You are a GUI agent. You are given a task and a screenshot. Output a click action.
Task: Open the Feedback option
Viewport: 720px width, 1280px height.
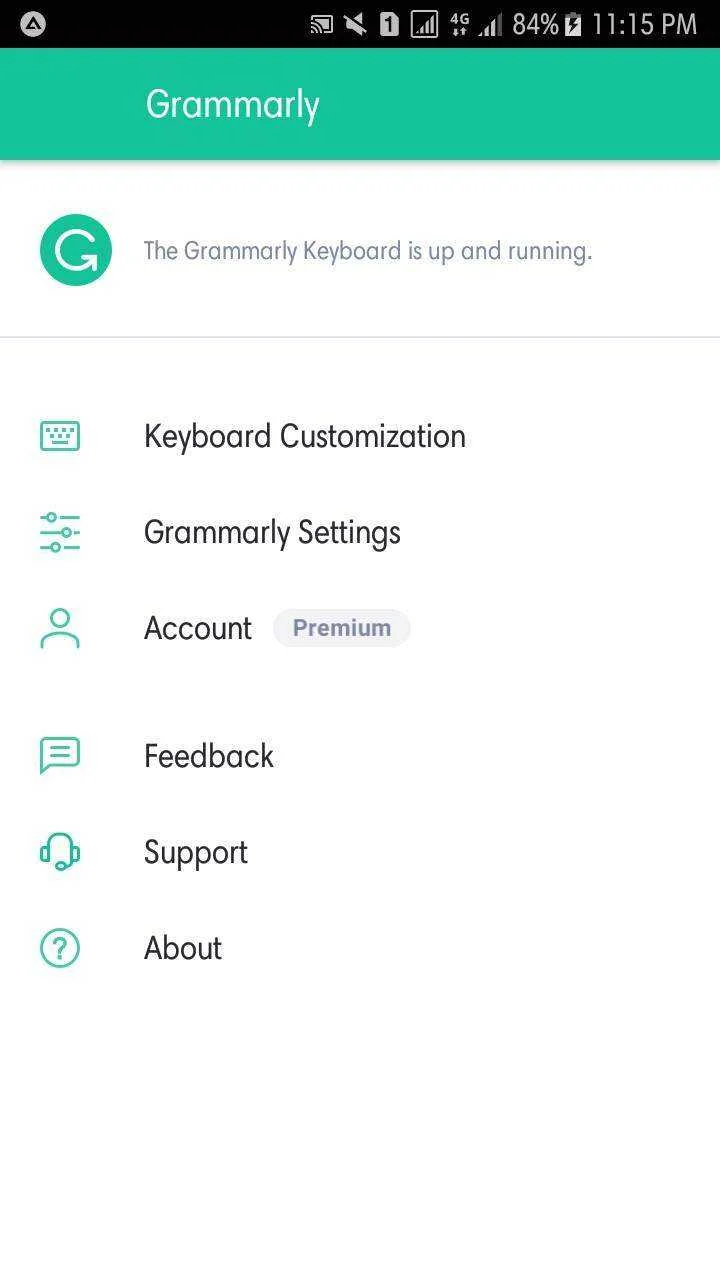360,756
